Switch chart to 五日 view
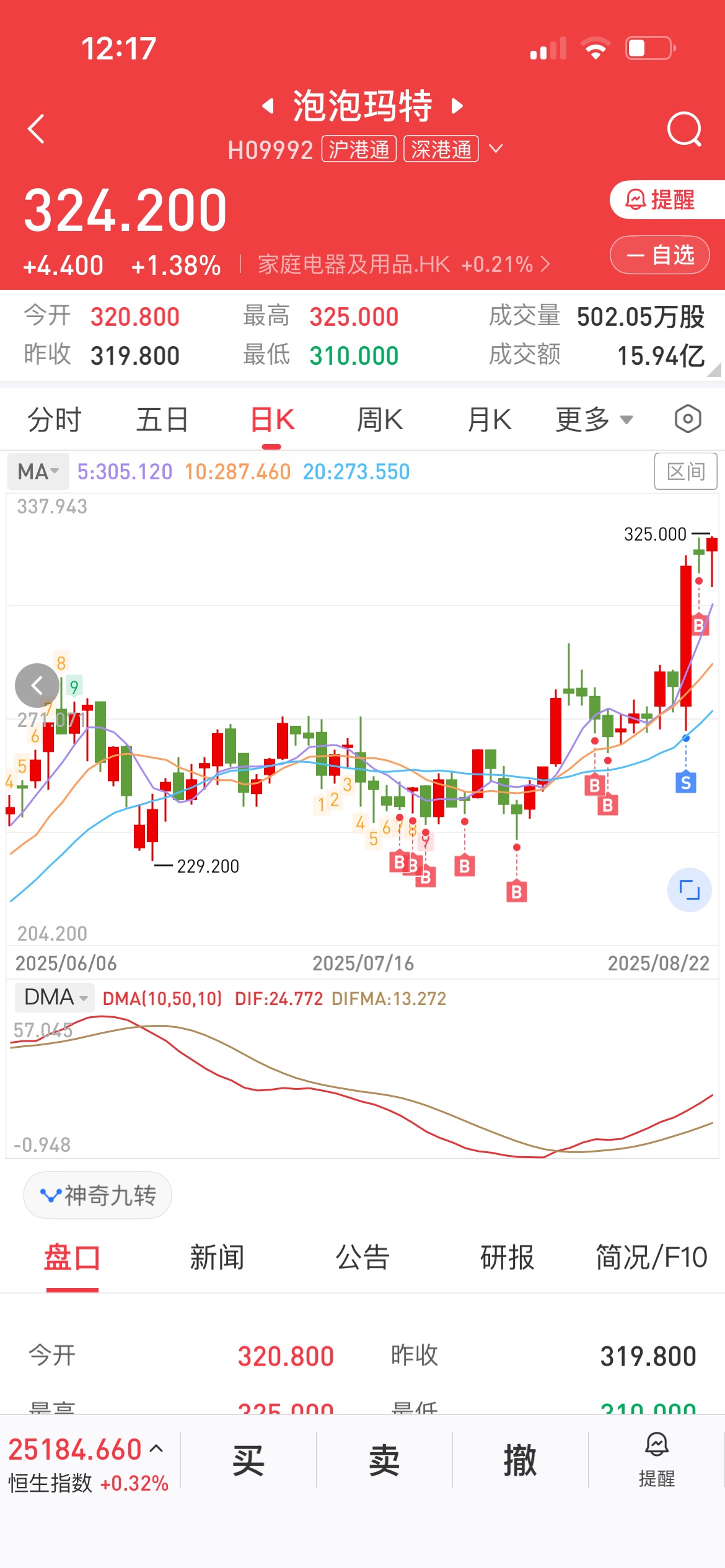This screenshot has height=1568, width=725. (162, 420)
